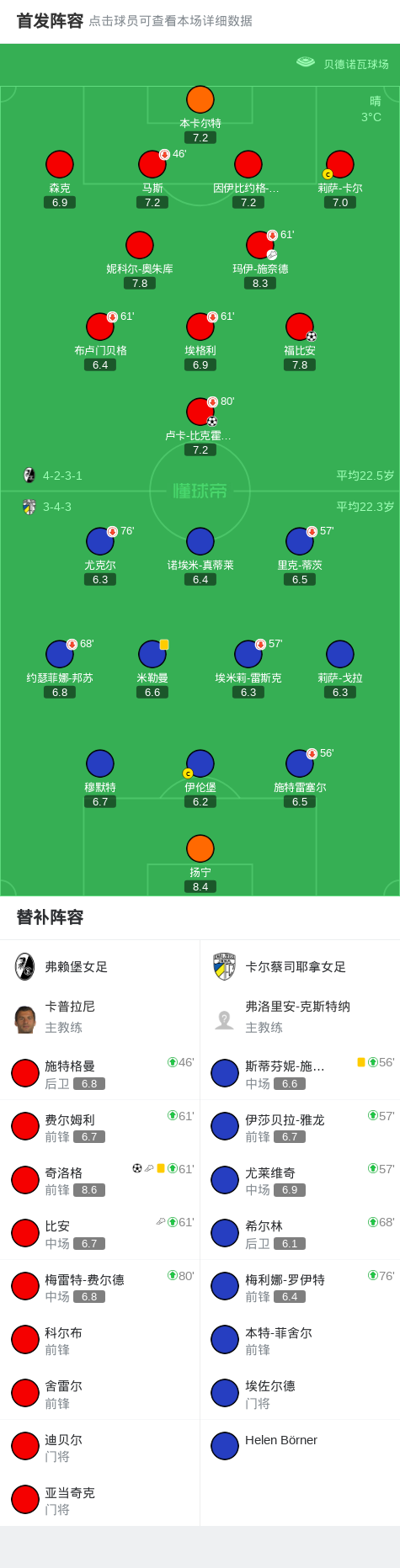This screenshot has width=400, height=1568.
Task: Open substitute 希尔林's details
Action: 300,1233
